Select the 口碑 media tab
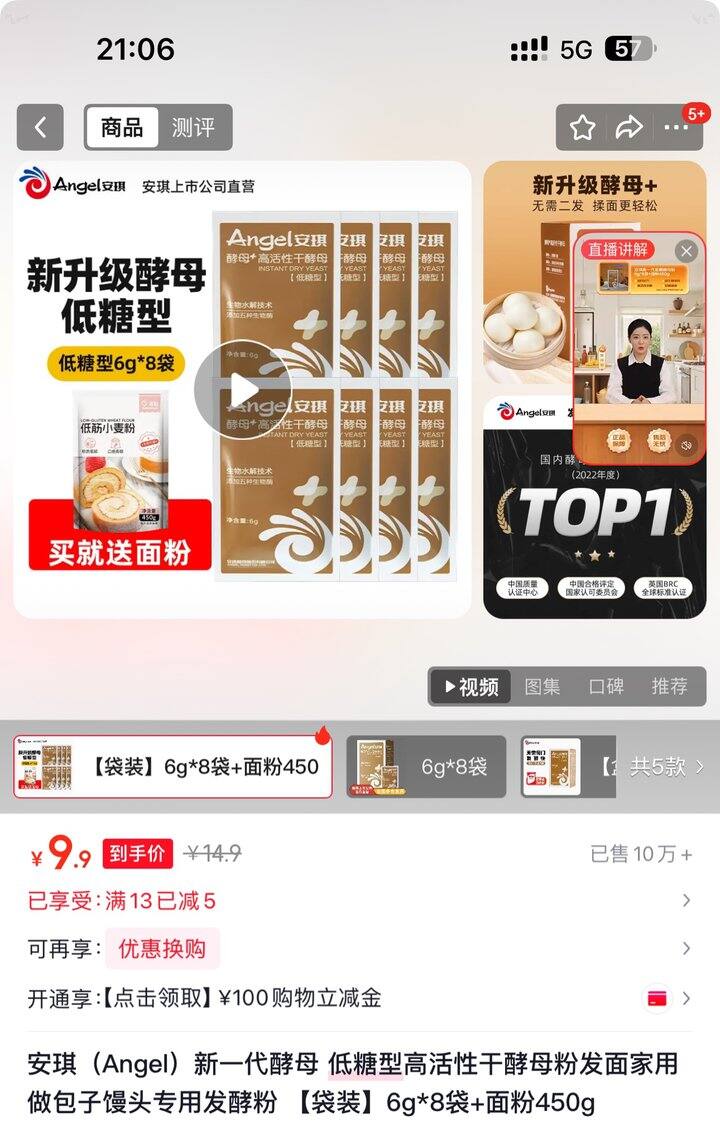Image resolution: width=720 pixels, height=1127 pixels. pyautogui.click(x=606, y=687)
